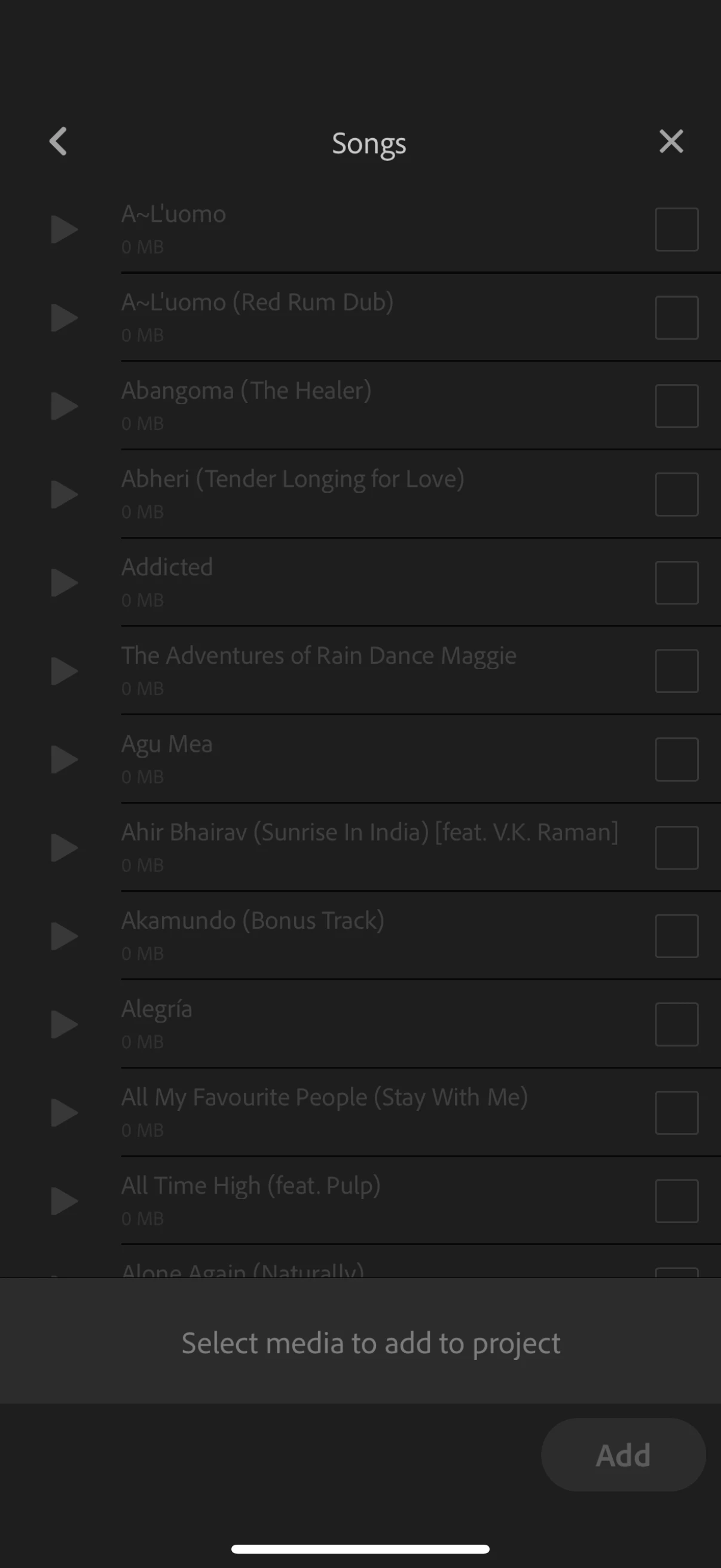Select Abheri (Tender Longing for Love) checkbox
Image resolution: width=721 pixels, height=1568 pixels.
pyautogui.click(x=676, y=494)
